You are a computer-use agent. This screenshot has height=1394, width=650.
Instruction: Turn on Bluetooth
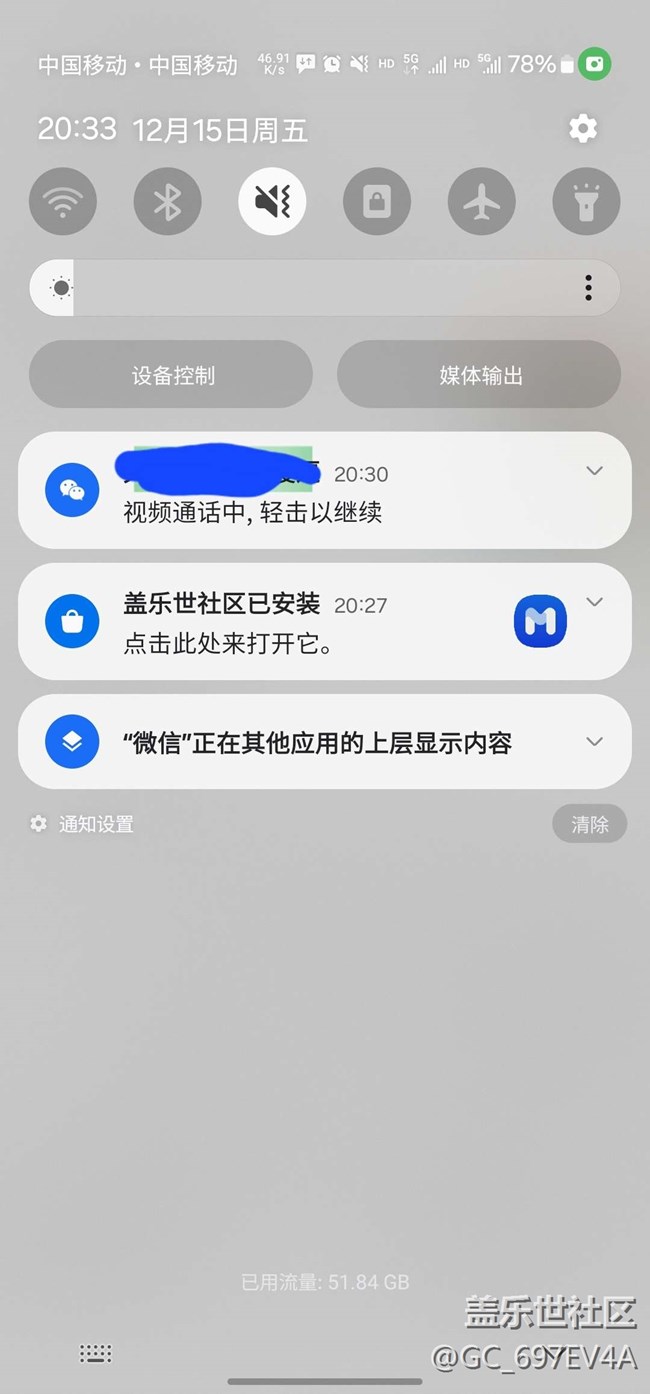pos(167,202)
